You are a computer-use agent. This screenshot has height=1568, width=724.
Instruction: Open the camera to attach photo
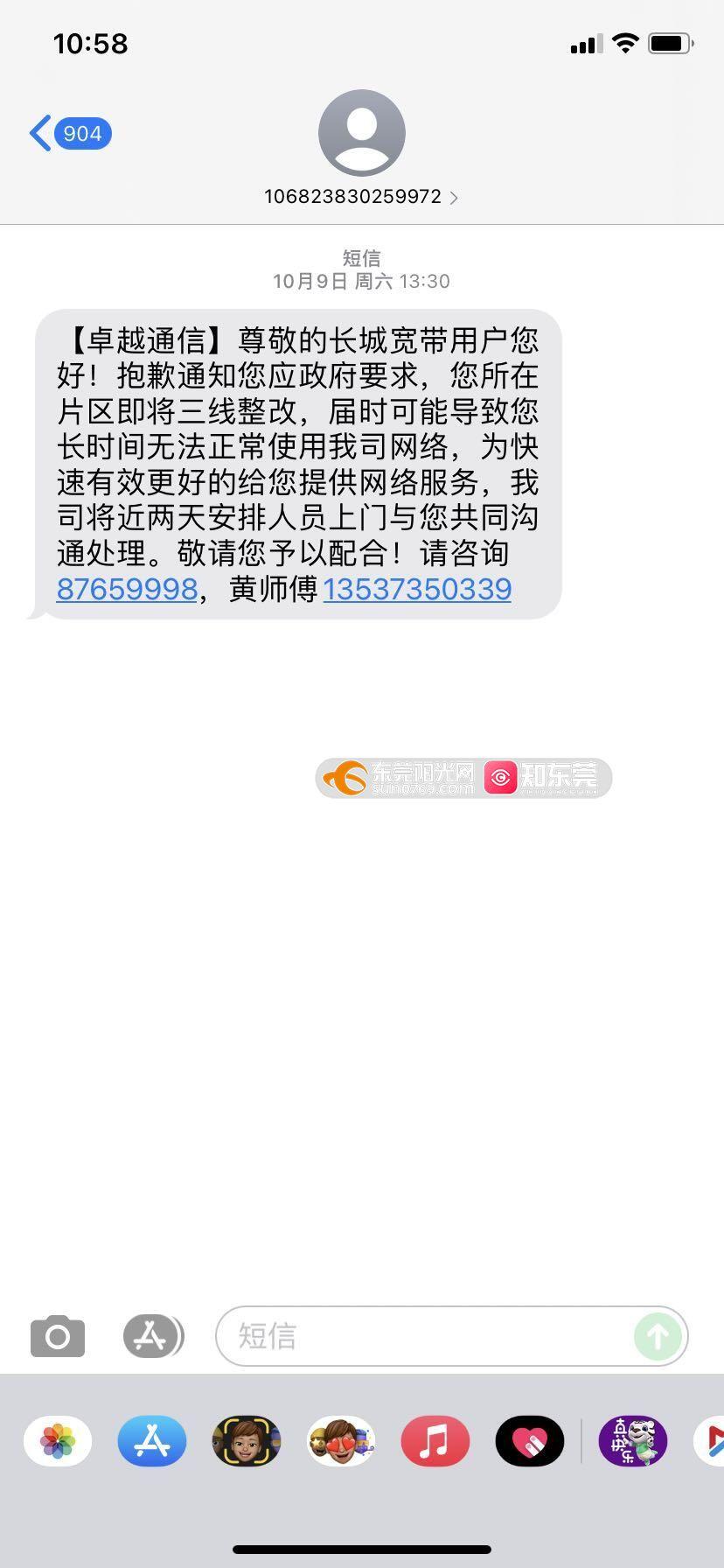tap(58, 1336)
